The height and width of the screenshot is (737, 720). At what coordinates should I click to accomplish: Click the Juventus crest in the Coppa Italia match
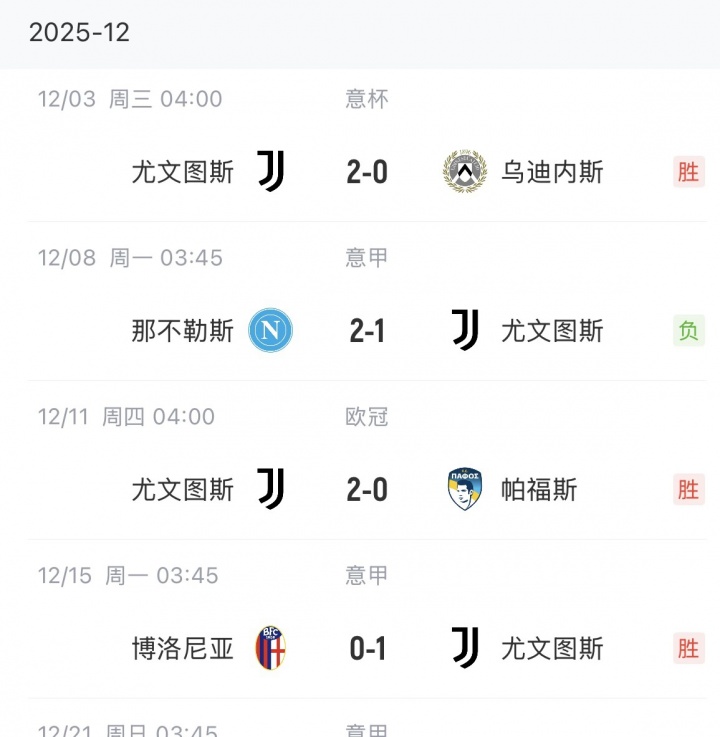coord(272,171)
